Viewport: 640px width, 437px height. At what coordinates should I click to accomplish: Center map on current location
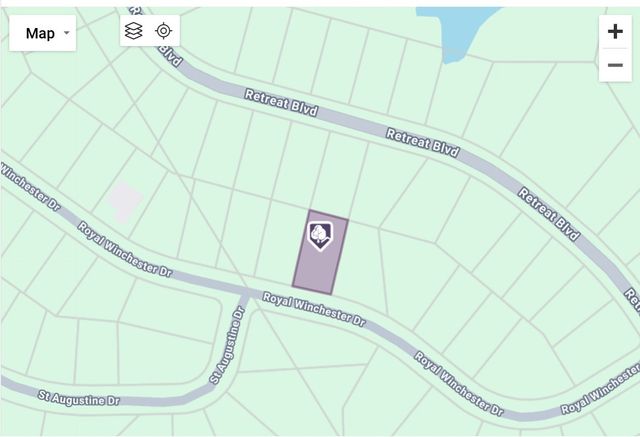click(164, 31)
